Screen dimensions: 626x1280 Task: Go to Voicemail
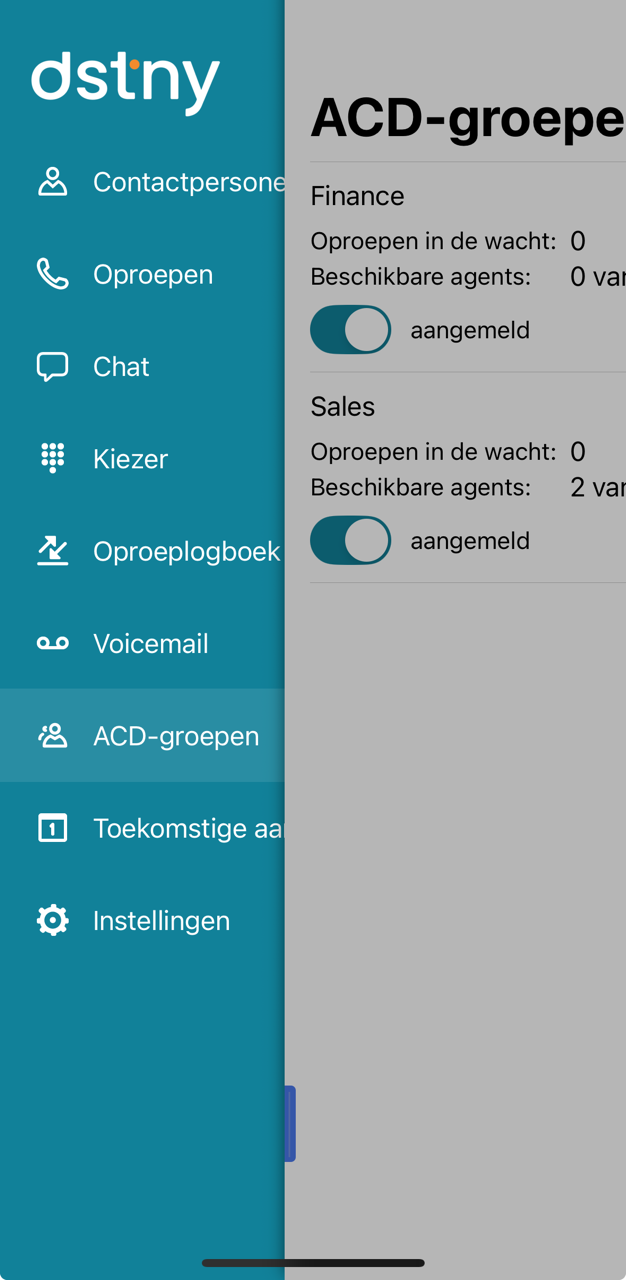[150, 643]
